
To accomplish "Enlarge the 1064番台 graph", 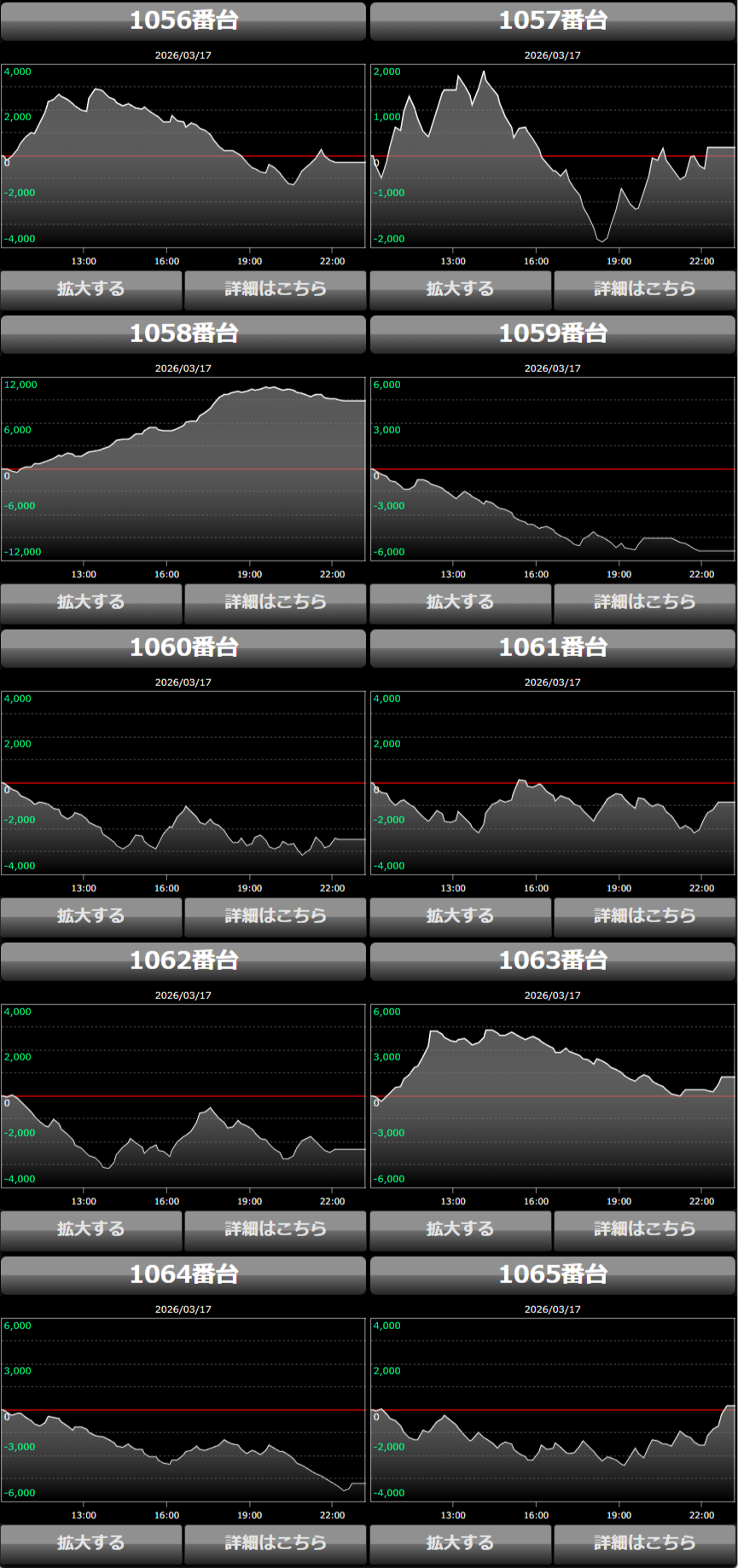I will 91,1543.
